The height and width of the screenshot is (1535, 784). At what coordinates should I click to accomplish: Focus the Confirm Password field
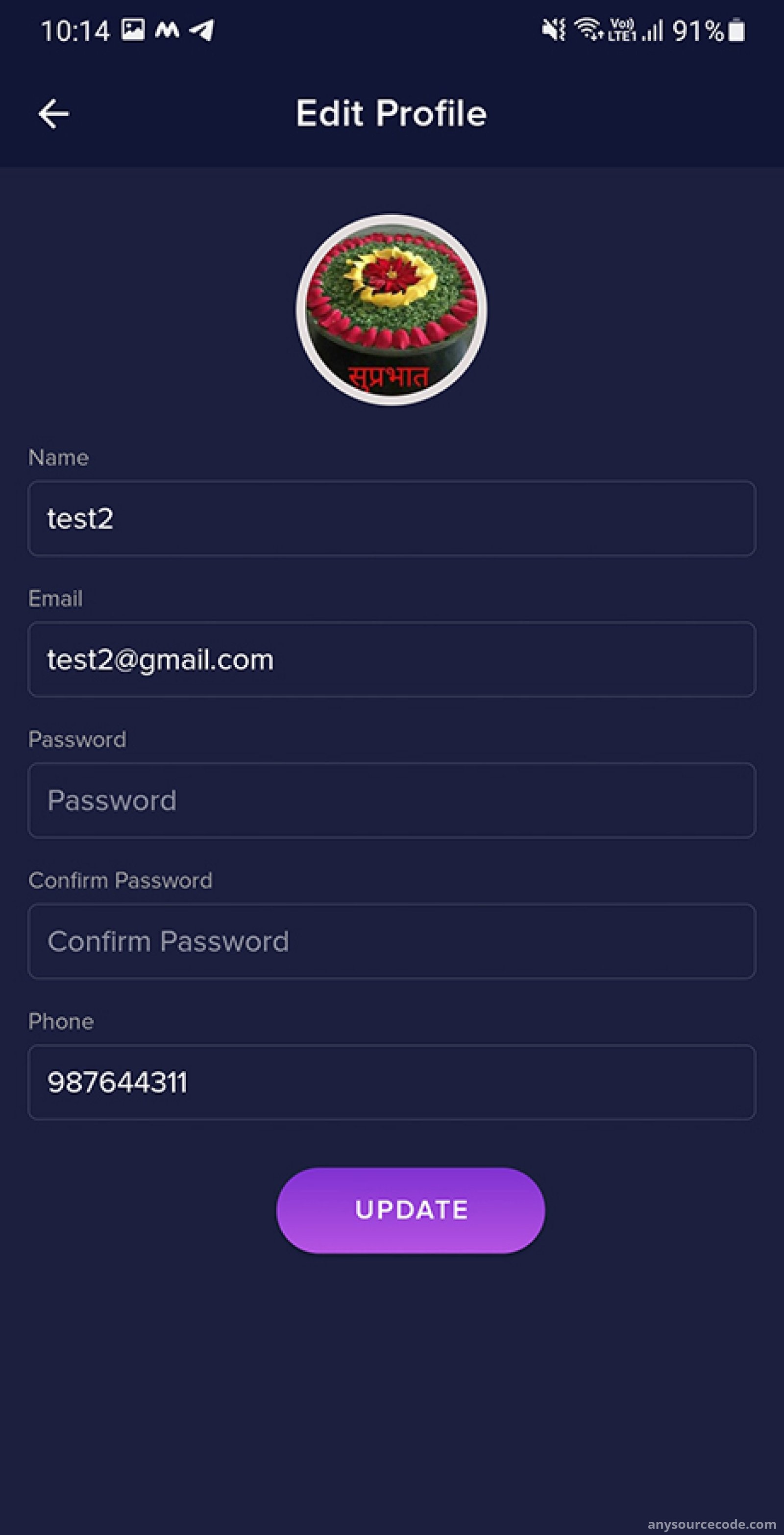tap(392, 941)
